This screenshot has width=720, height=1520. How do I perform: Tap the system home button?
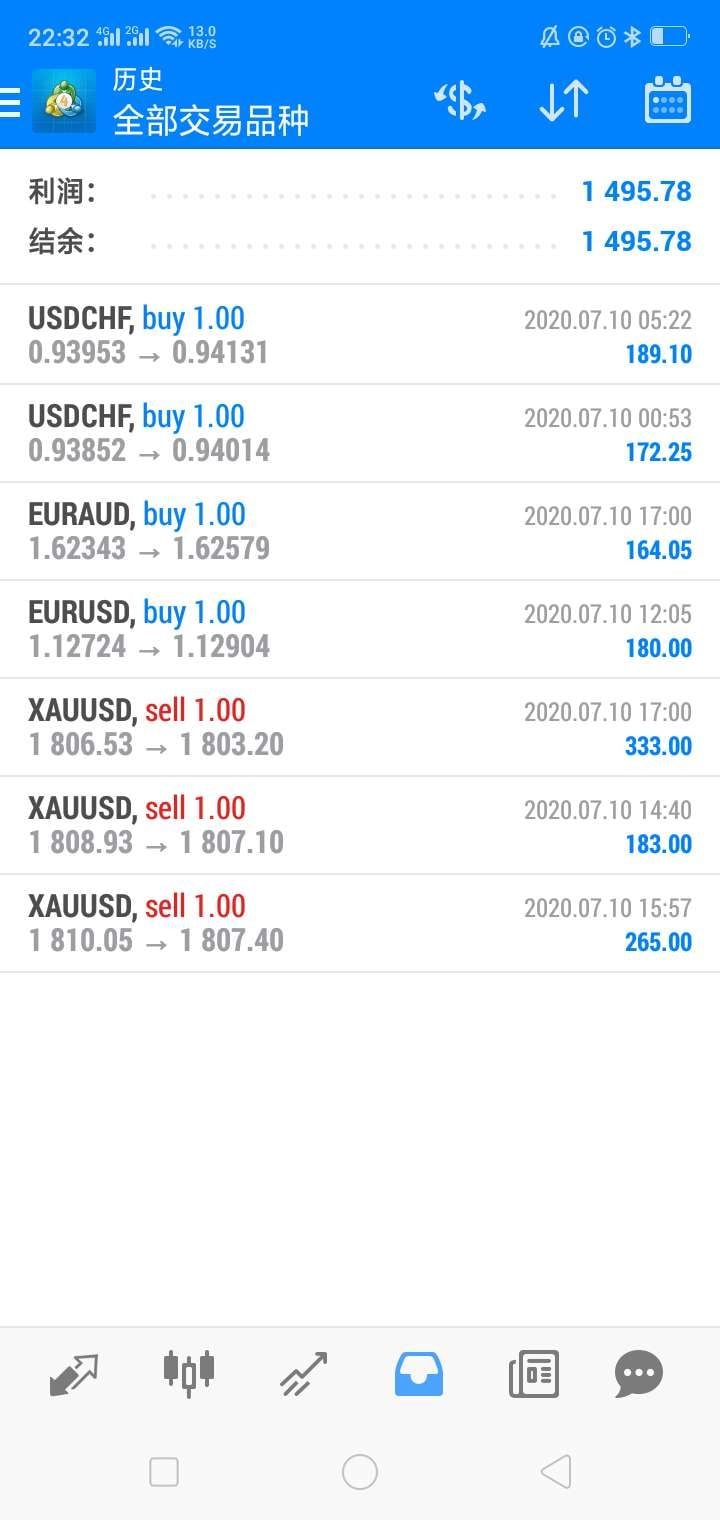point(360,1472)
